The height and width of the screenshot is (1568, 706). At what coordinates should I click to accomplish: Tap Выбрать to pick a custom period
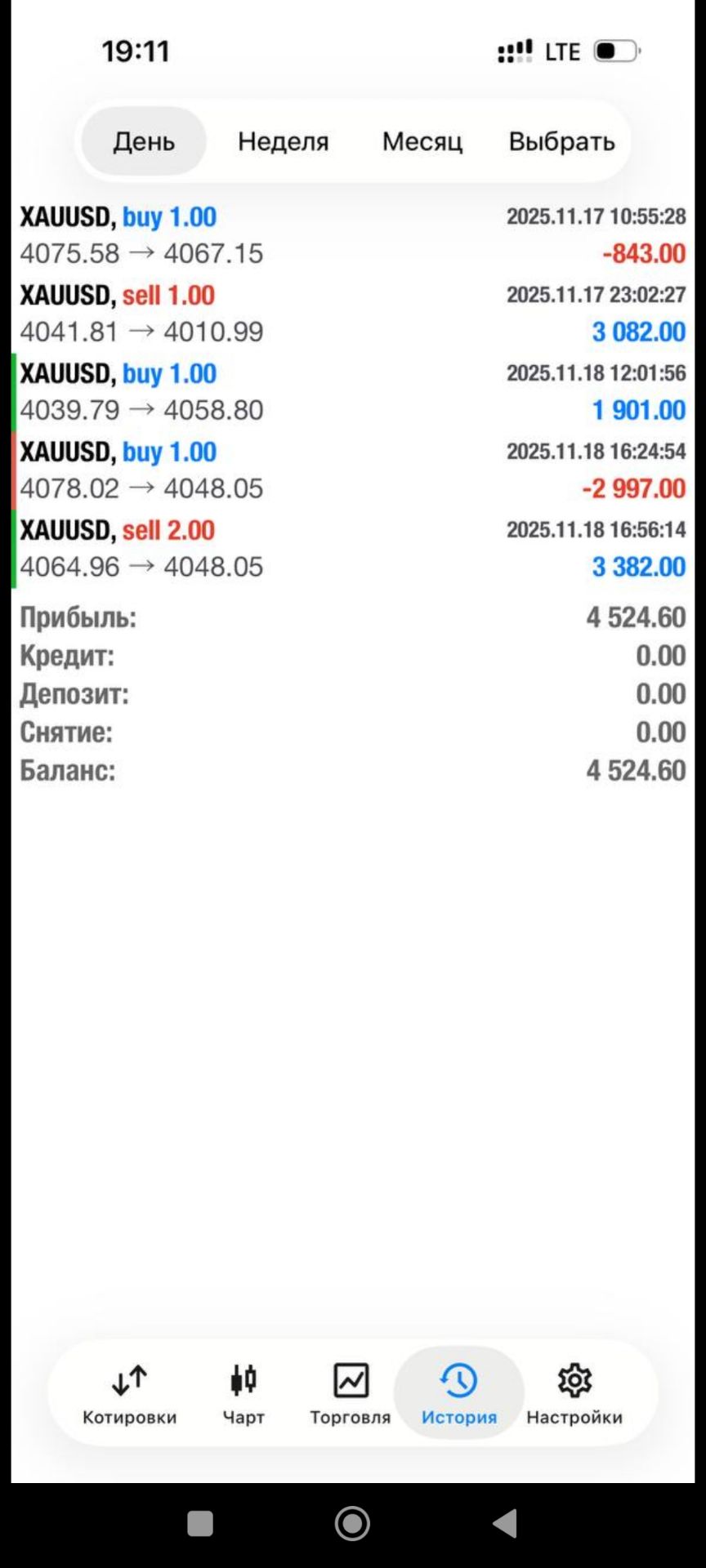[x=561, y=141]
